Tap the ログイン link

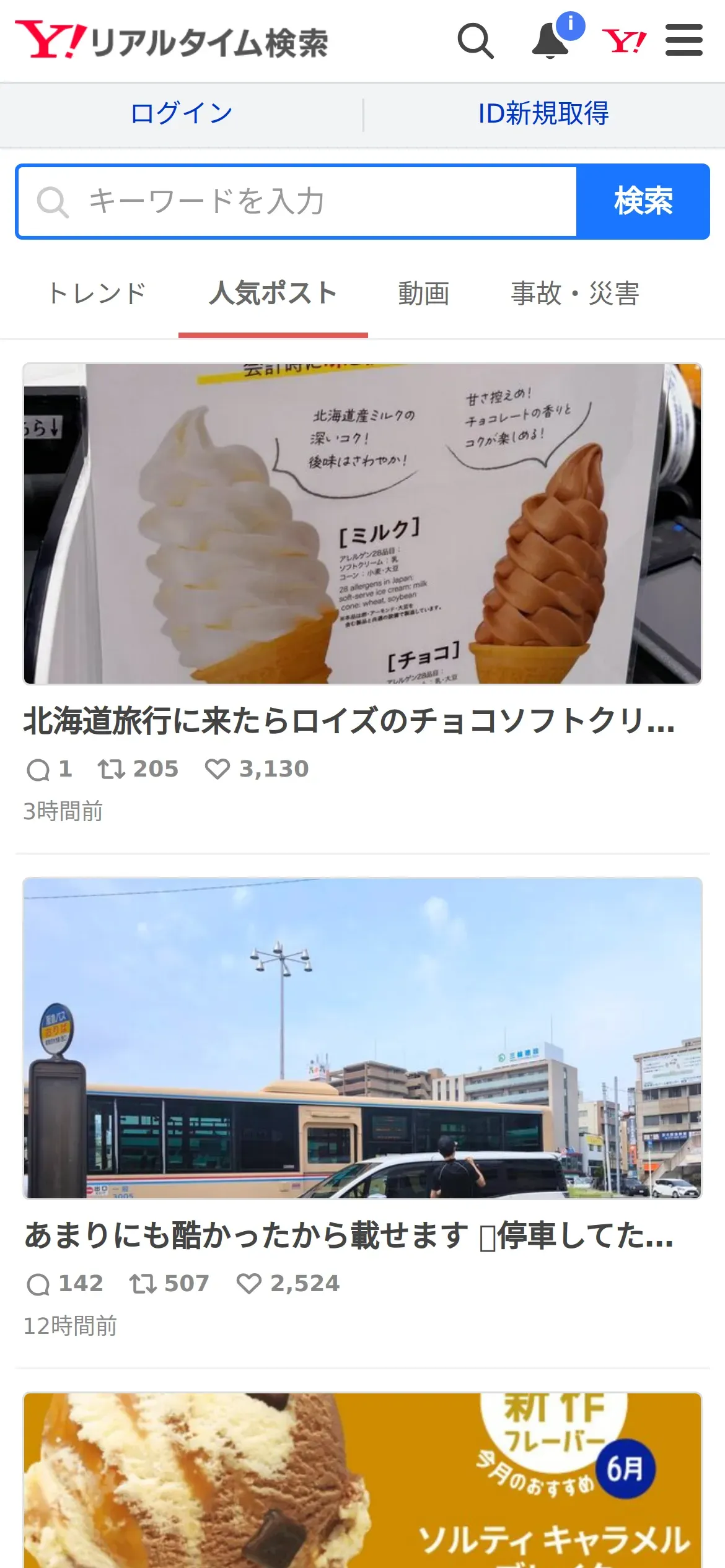pyautogui.click(x=181, y=114)
